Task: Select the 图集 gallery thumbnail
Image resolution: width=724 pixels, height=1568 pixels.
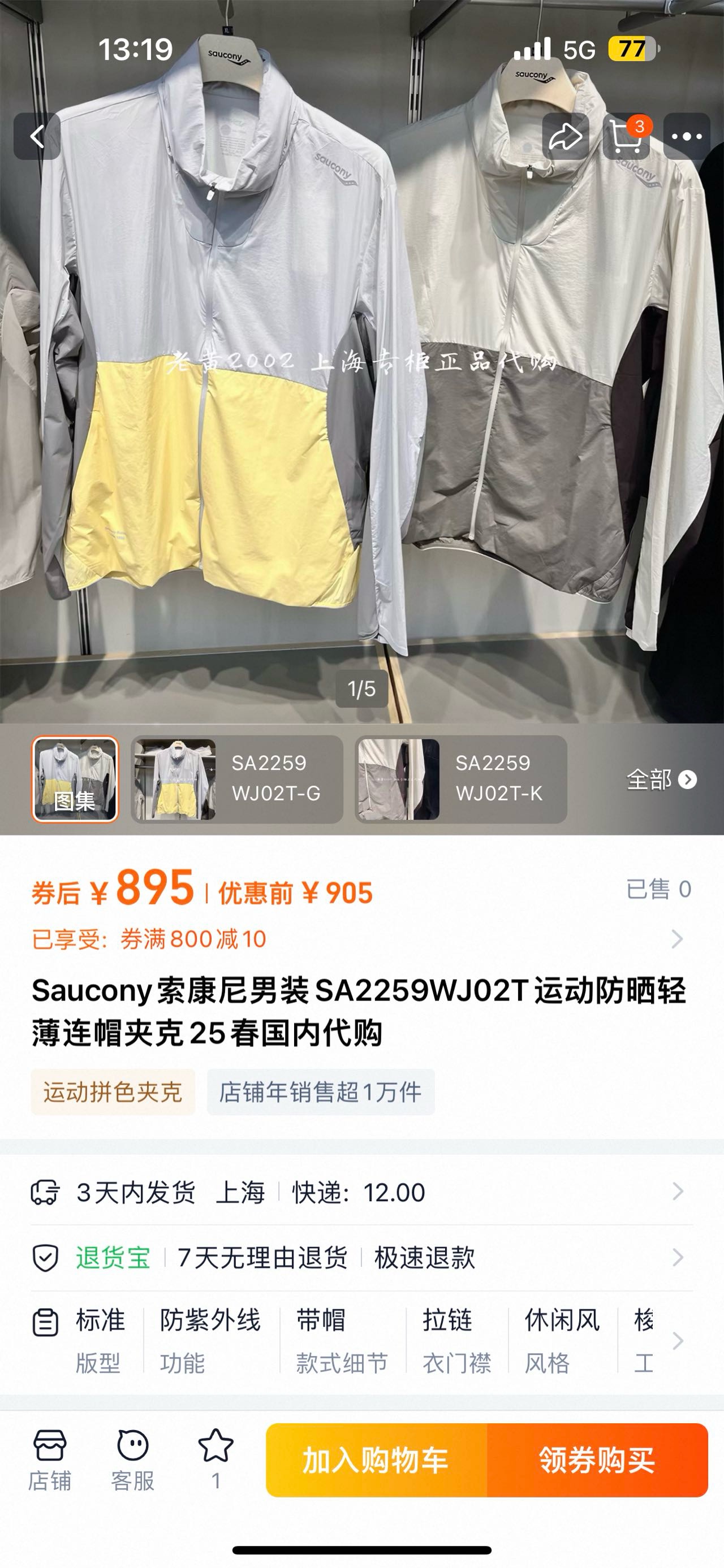Action: tap(75, 779)
